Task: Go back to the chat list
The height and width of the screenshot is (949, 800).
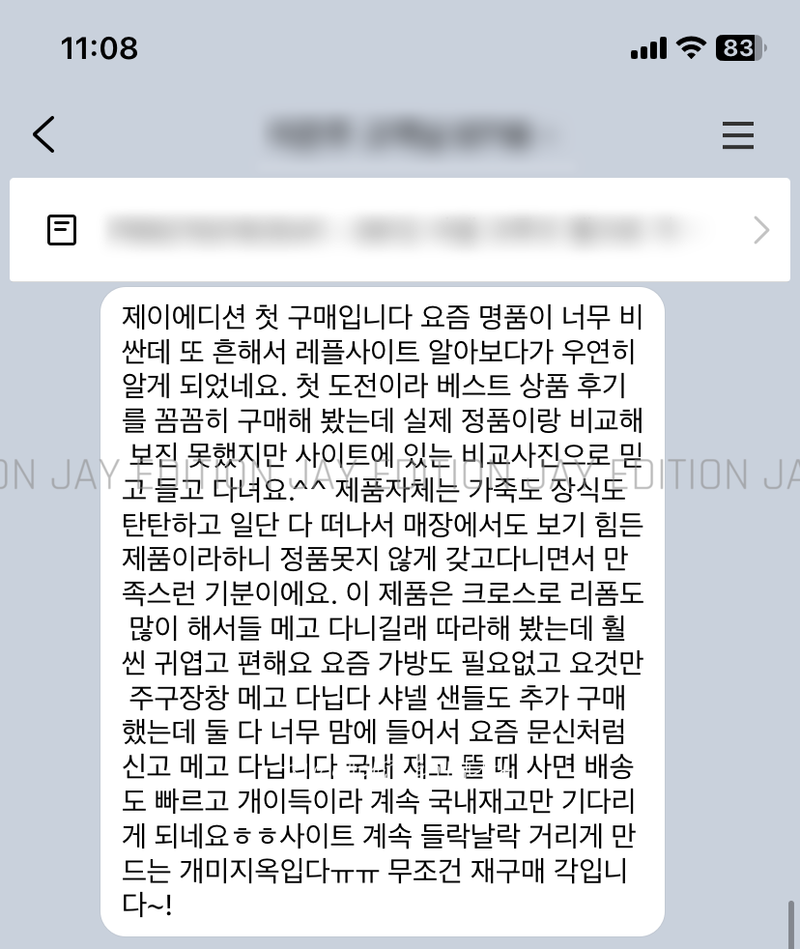Action: click(x=44, y=134)
